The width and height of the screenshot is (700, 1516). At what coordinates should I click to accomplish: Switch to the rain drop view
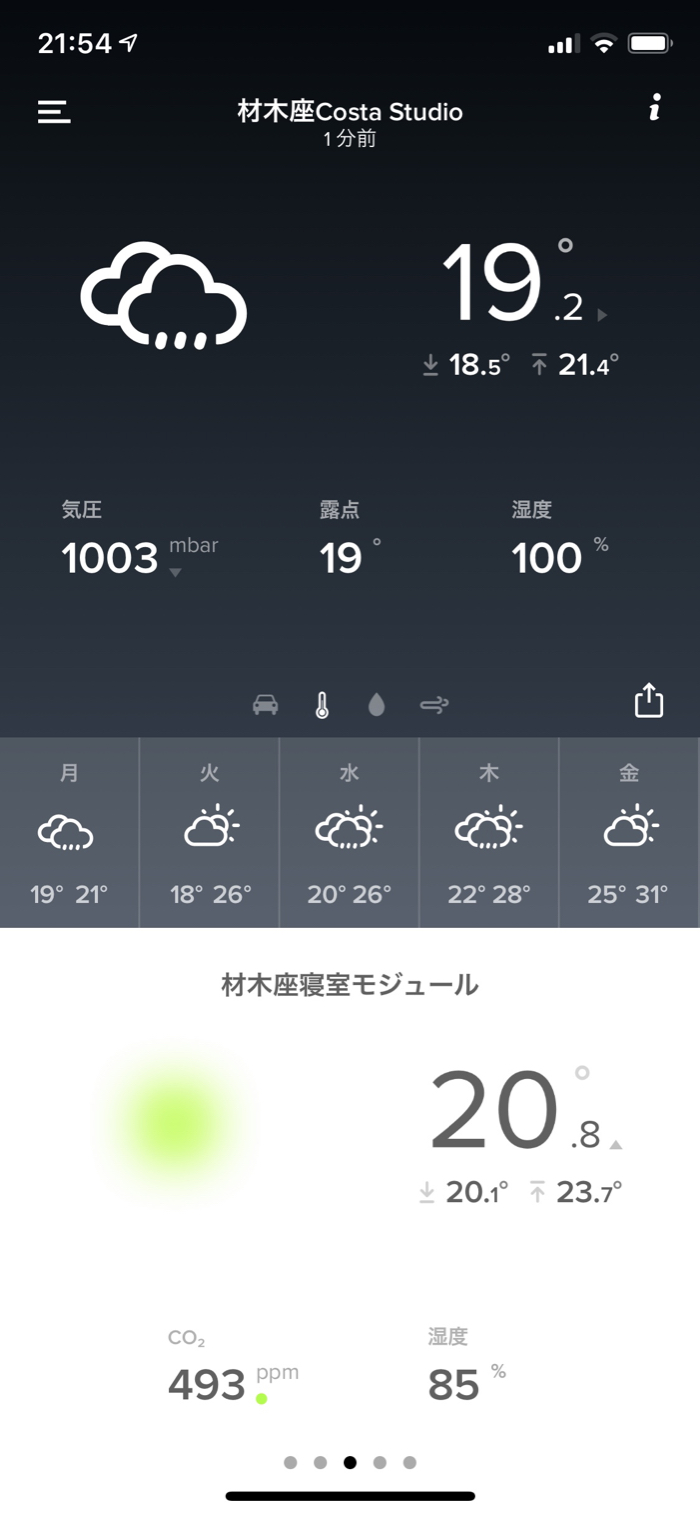tap(376, 705)
